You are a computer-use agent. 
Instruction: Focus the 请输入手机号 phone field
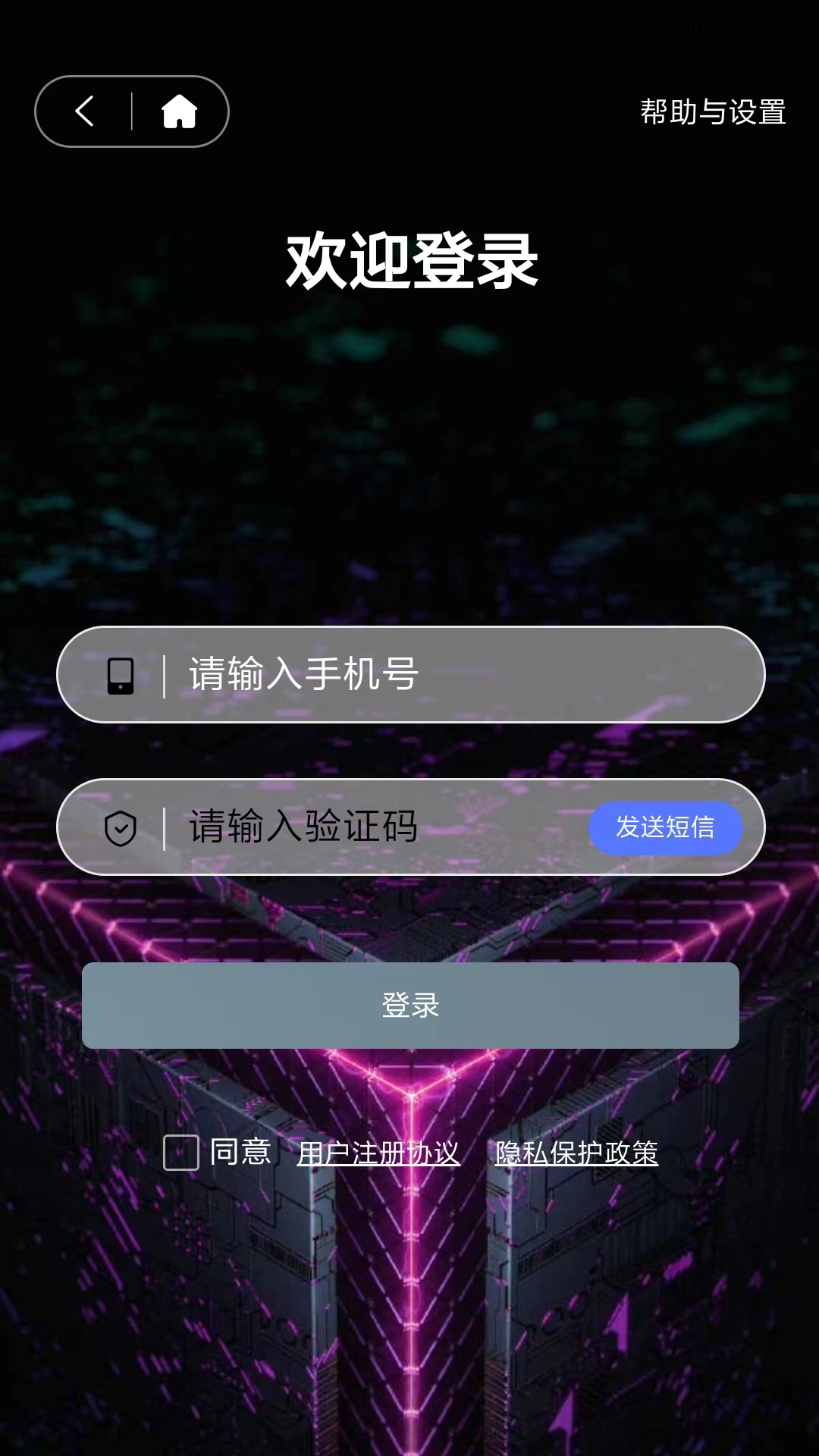(410, 674)
